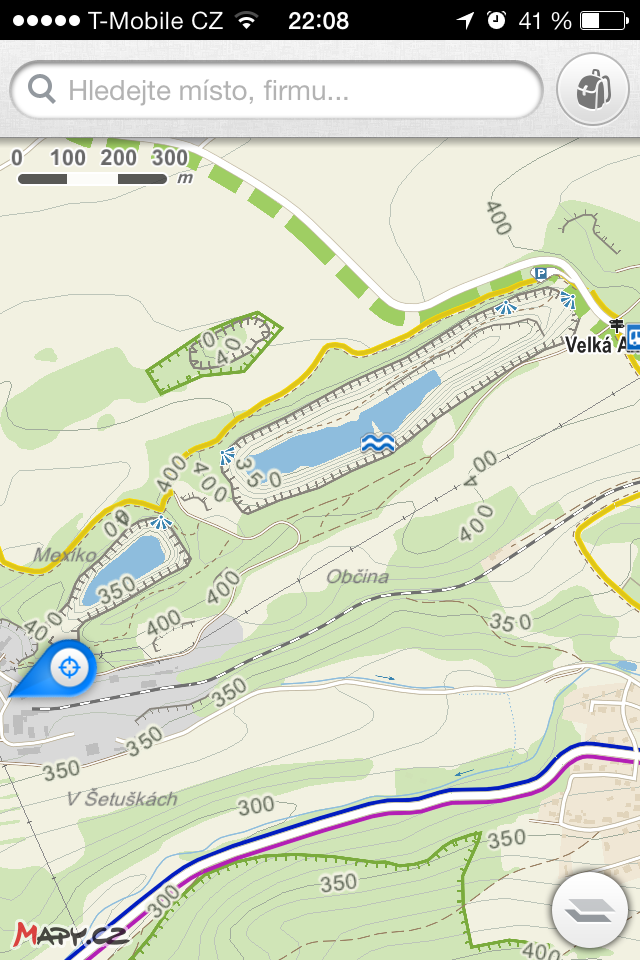The image size is (640, 960).
Task: Open the backpack button
Action: pyautogui.click(x=593, y=91)
